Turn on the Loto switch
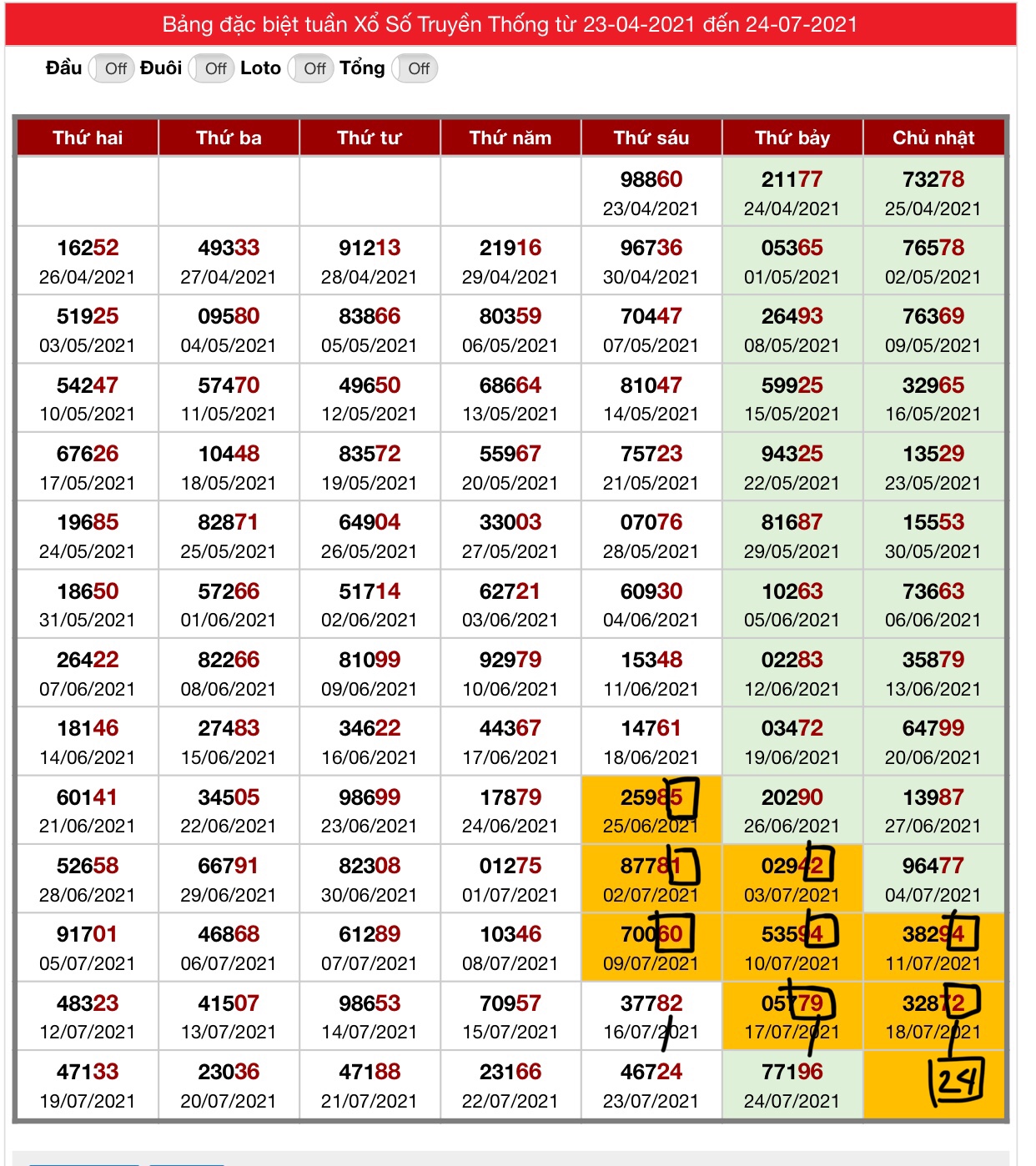The image size is (1036, 1166). (309, 68)
